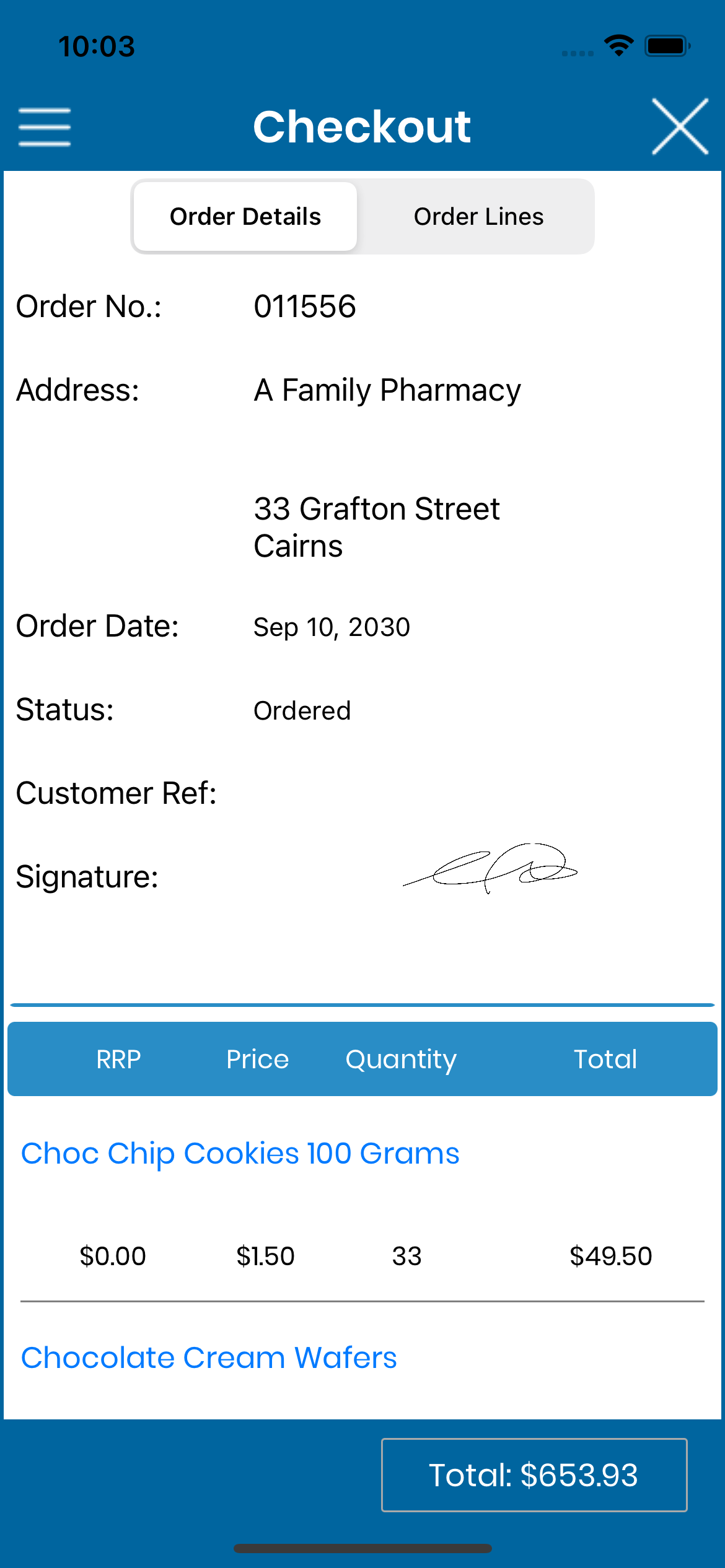Switch to the Order Lines tab

pos(478,217)
